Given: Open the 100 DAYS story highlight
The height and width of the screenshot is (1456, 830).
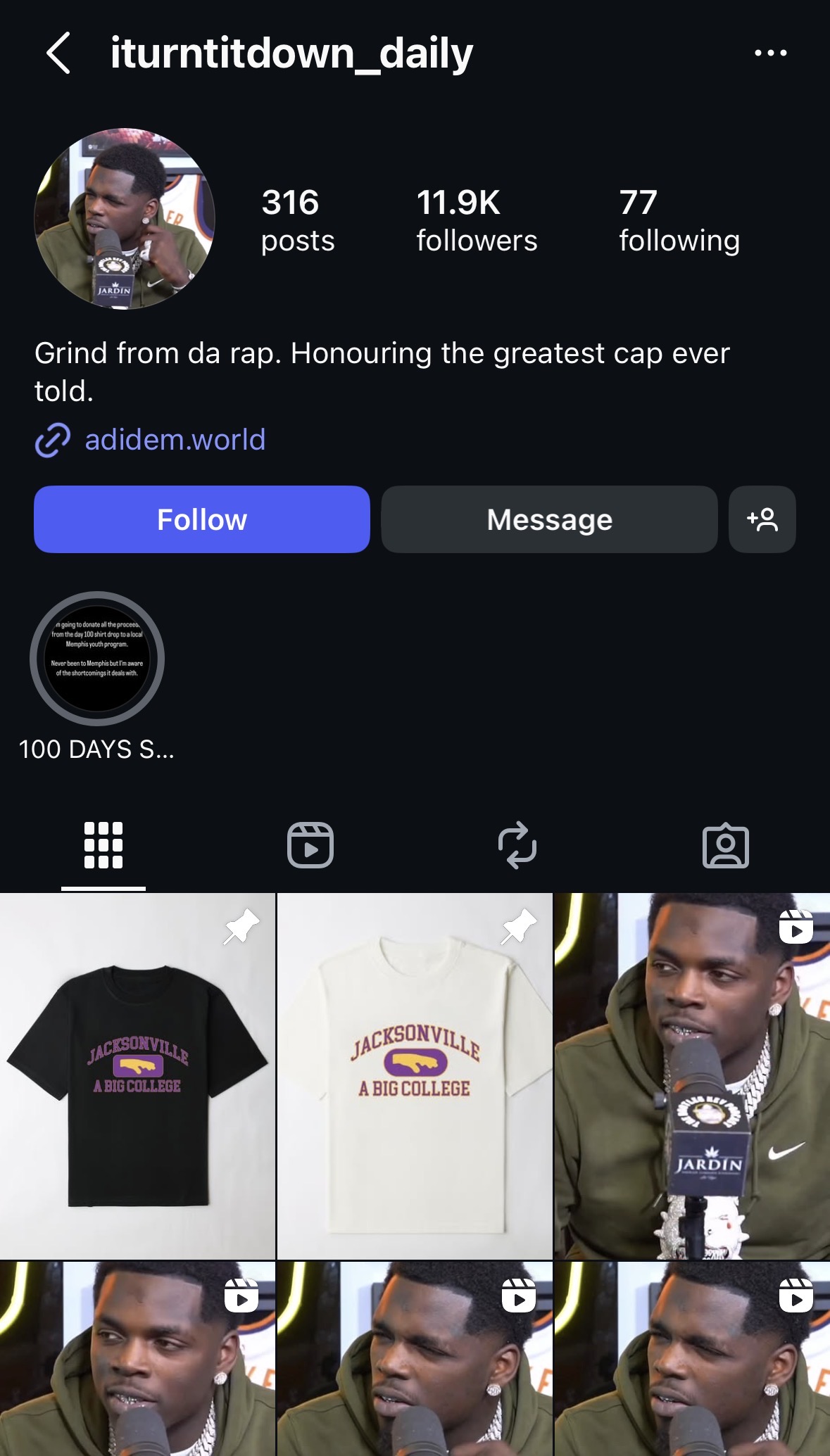Looking at the screenshot, I should coord(97,659).
